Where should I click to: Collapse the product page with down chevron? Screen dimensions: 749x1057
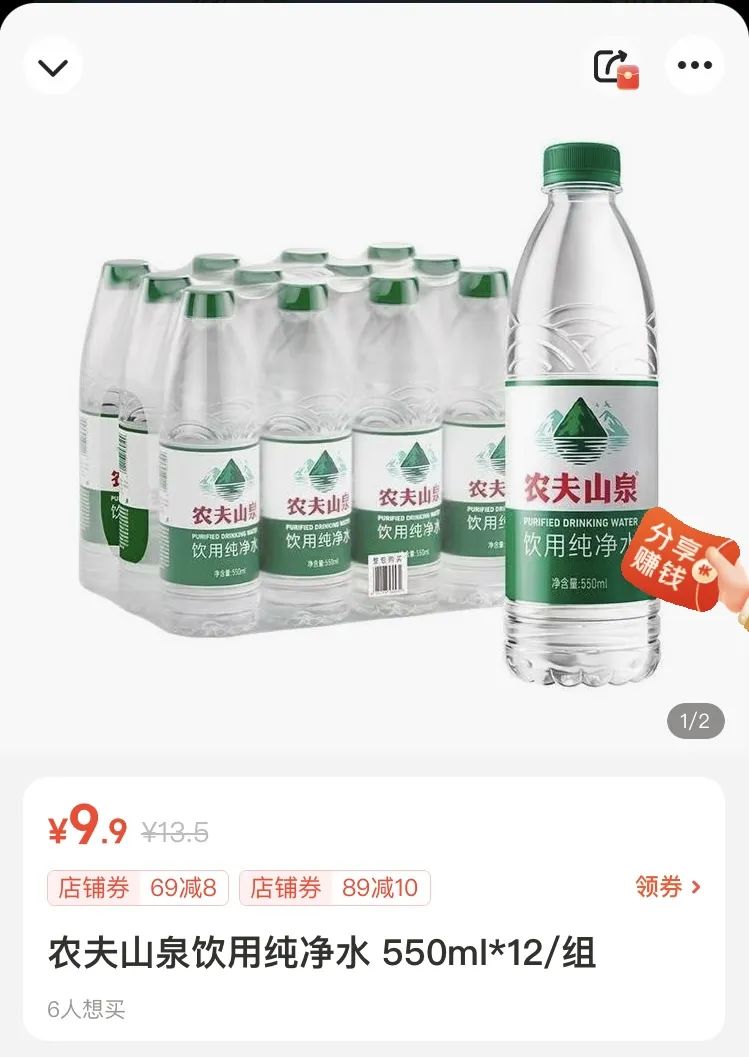pos(53,66)
